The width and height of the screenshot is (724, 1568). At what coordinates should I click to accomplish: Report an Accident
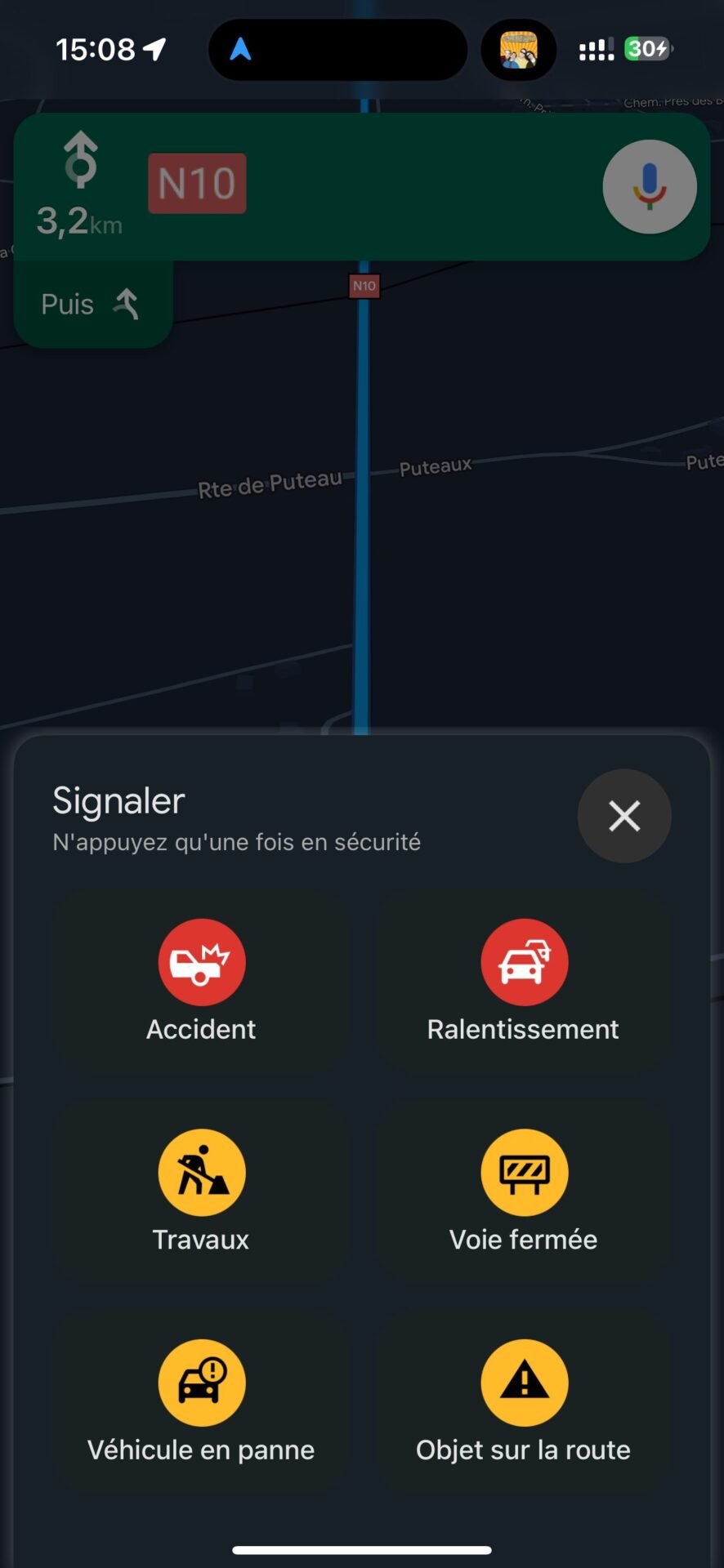(x=201, y=981)
